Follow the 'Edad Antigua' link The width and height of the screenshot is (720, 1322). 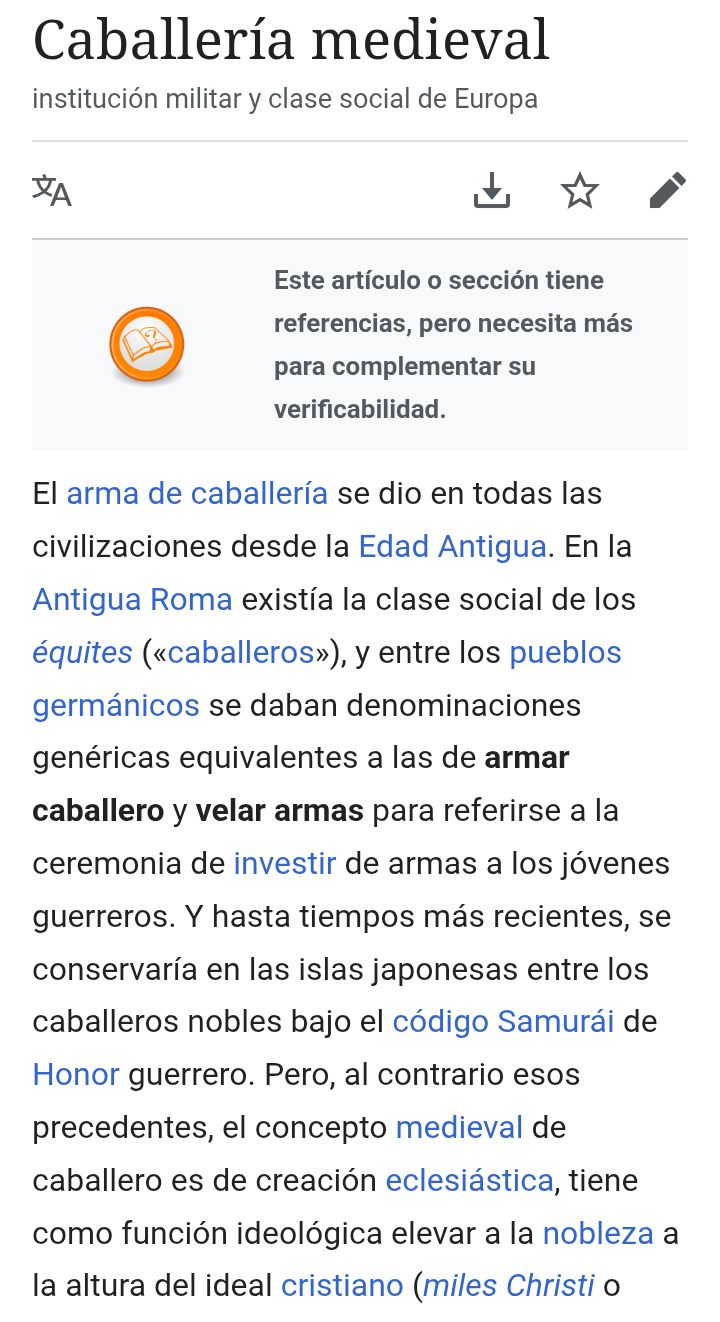[x=452, y=547]
